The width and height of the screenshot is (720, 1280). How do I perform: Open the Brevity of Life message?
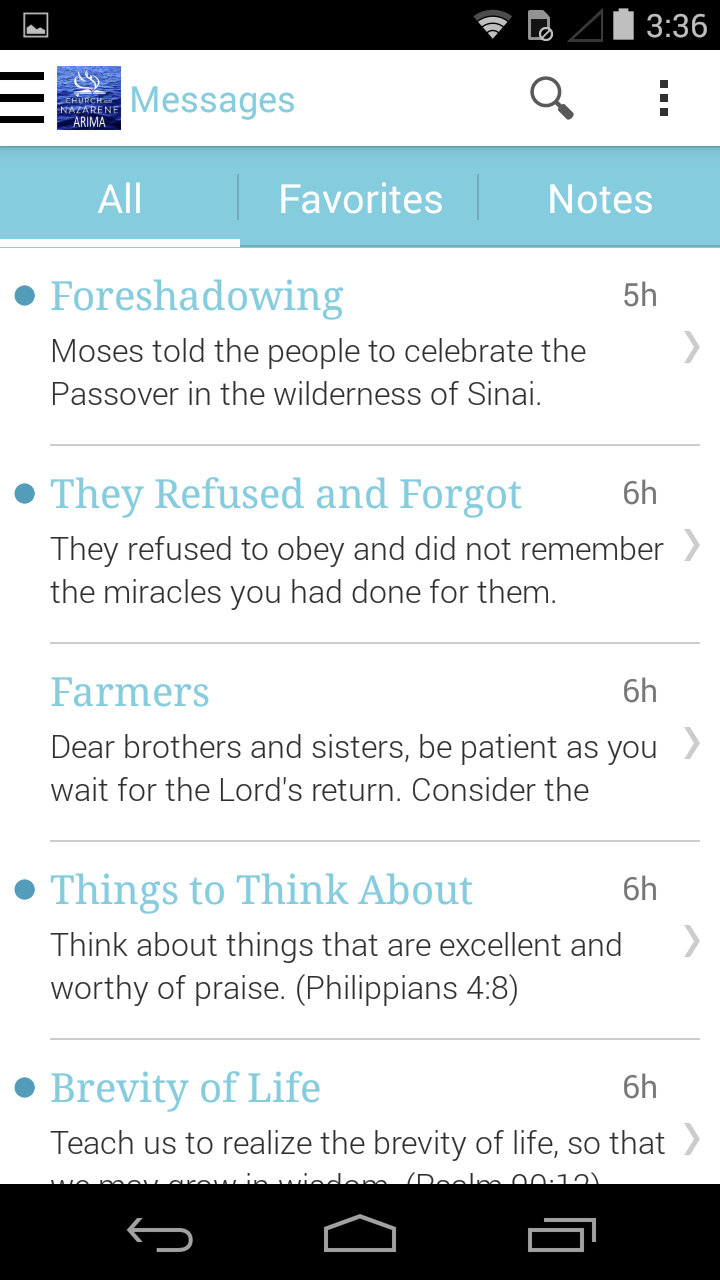pyautogui.click(x=360, y=1120)
